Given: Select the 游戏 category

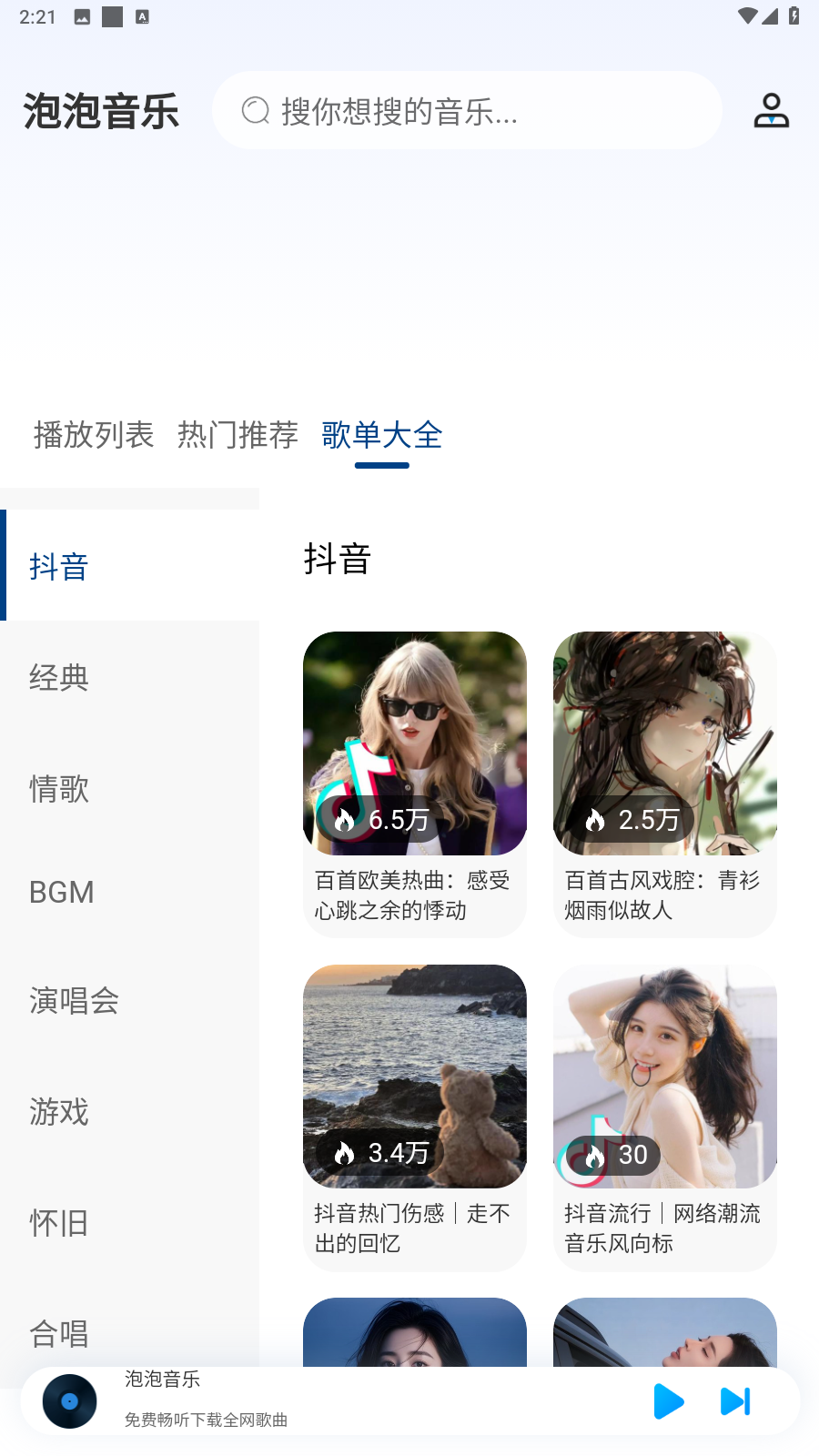Looking at the screenshot, I should (59, 1112).
